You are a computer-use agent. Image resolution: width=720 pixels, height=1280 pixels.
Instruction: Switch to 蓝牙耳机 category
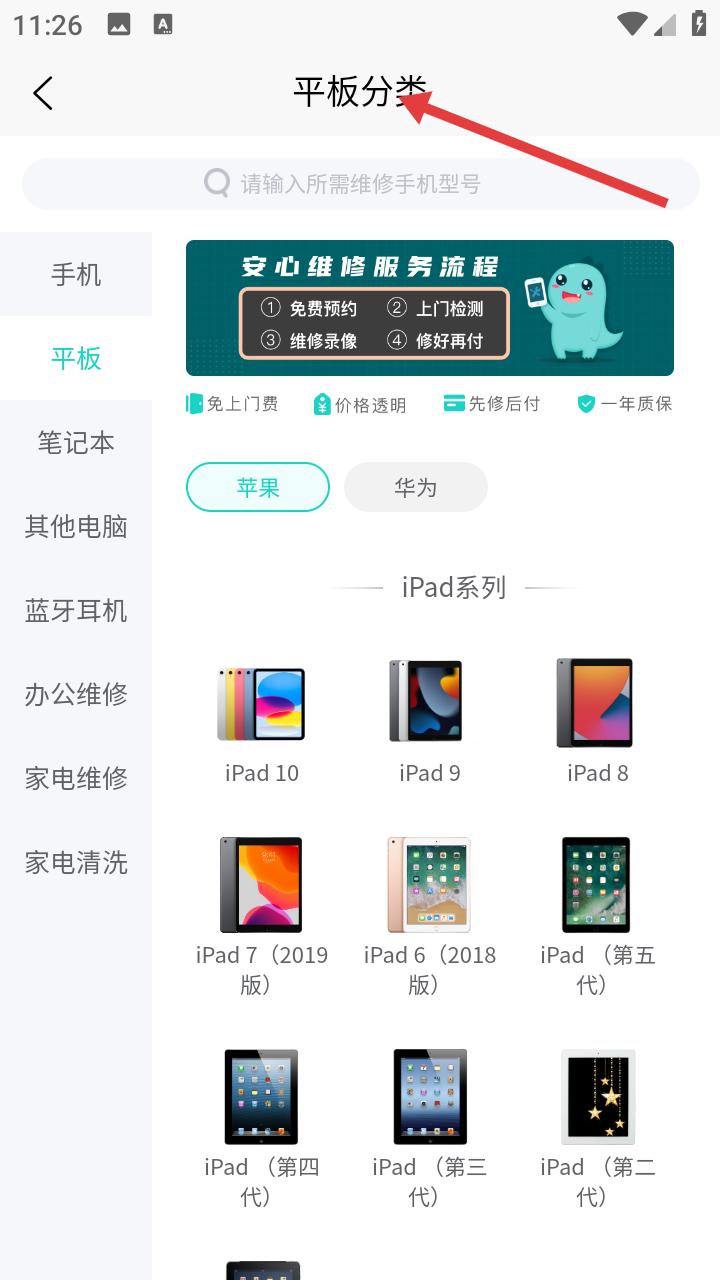pos(76,610)
